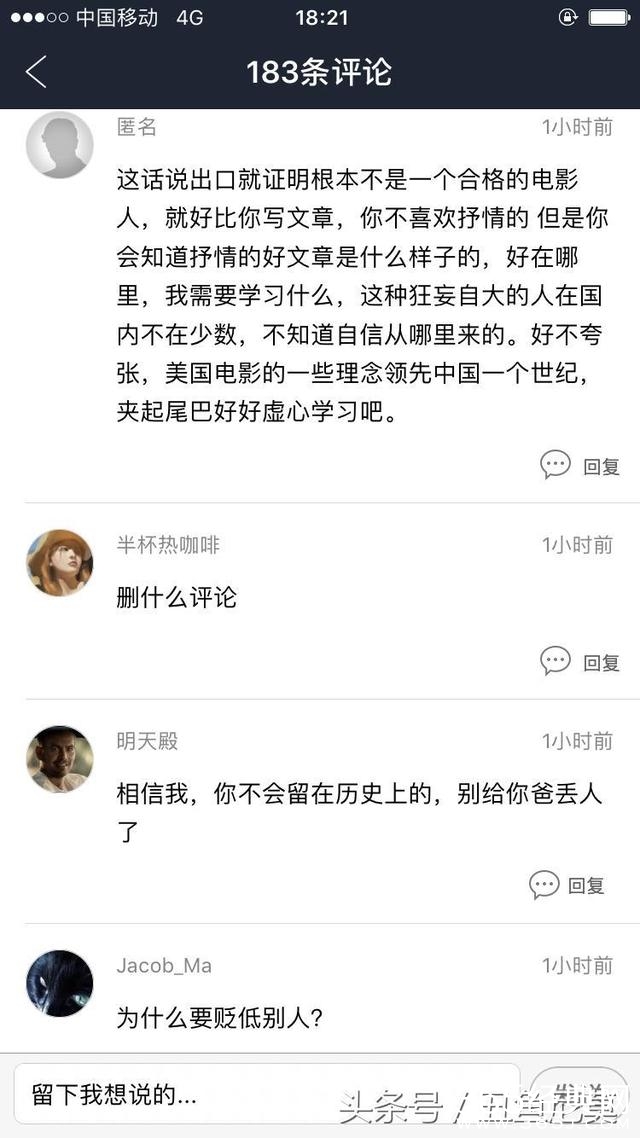640x1138 pixels.
Task: Open the 明天殿 avatar
Action: [x=59, y=759]
